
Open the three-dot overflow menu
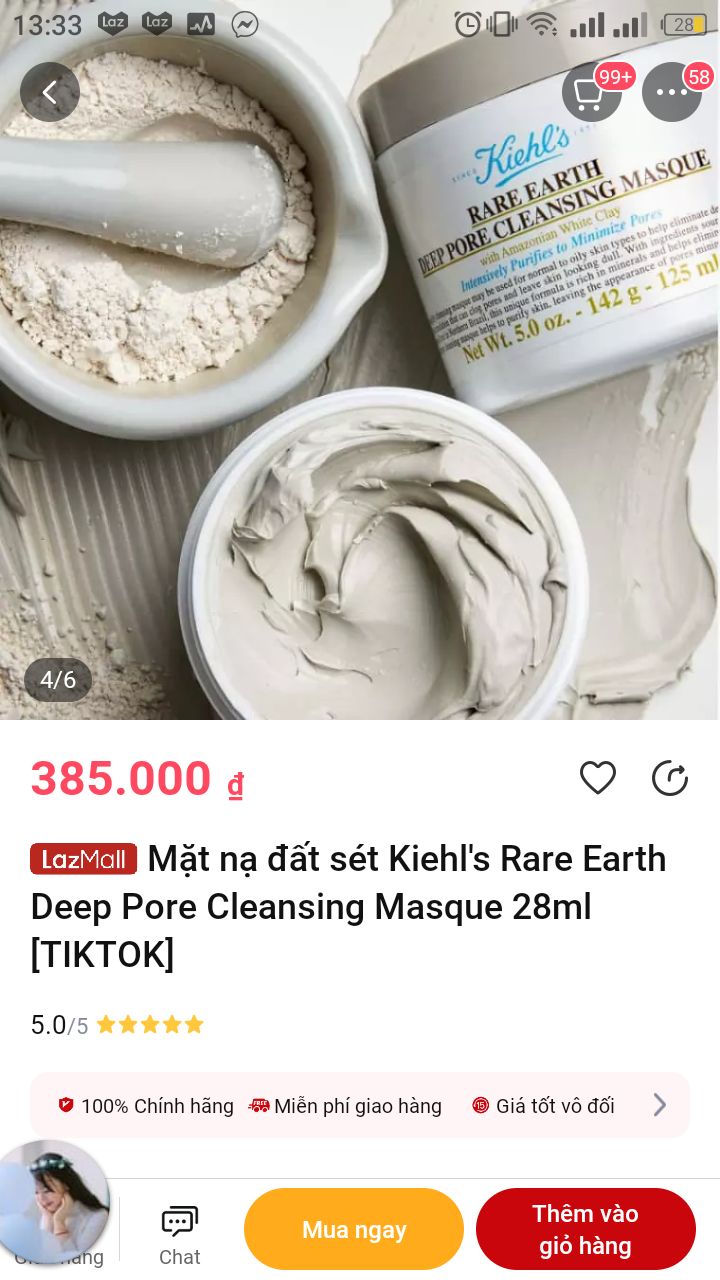(671, 93)
